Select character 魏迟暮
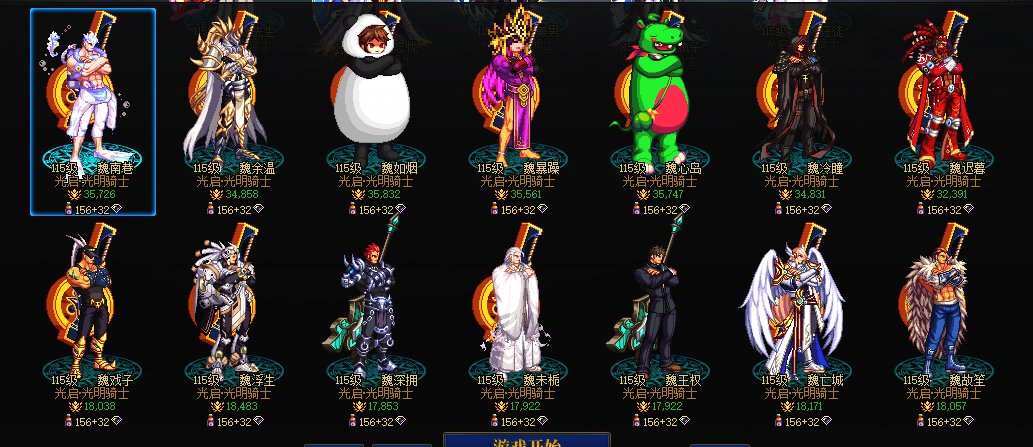Image resolution: width=1033 pixels, height=447 pixels. [946, 100]
